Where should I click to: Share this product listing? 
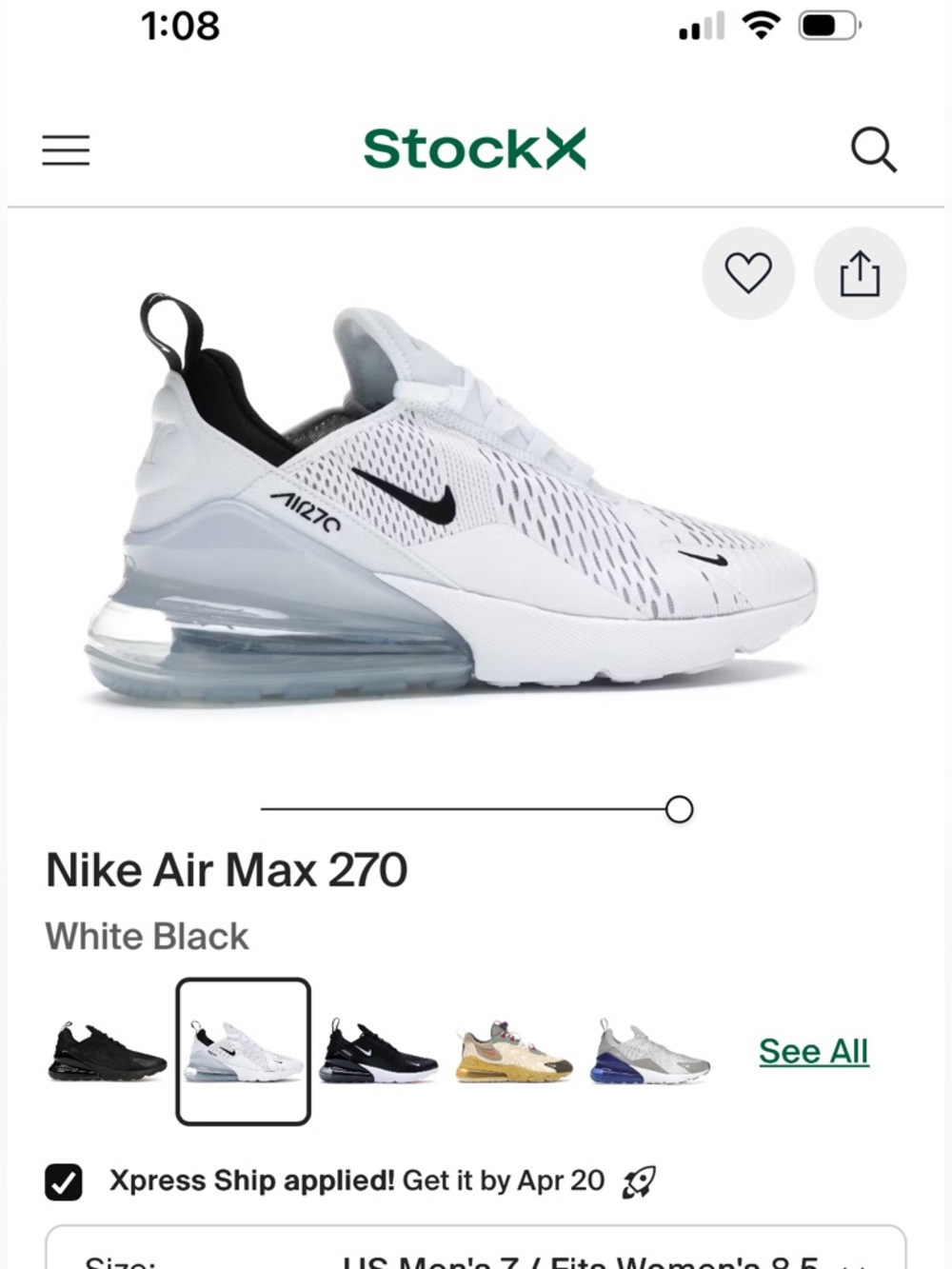860,272
